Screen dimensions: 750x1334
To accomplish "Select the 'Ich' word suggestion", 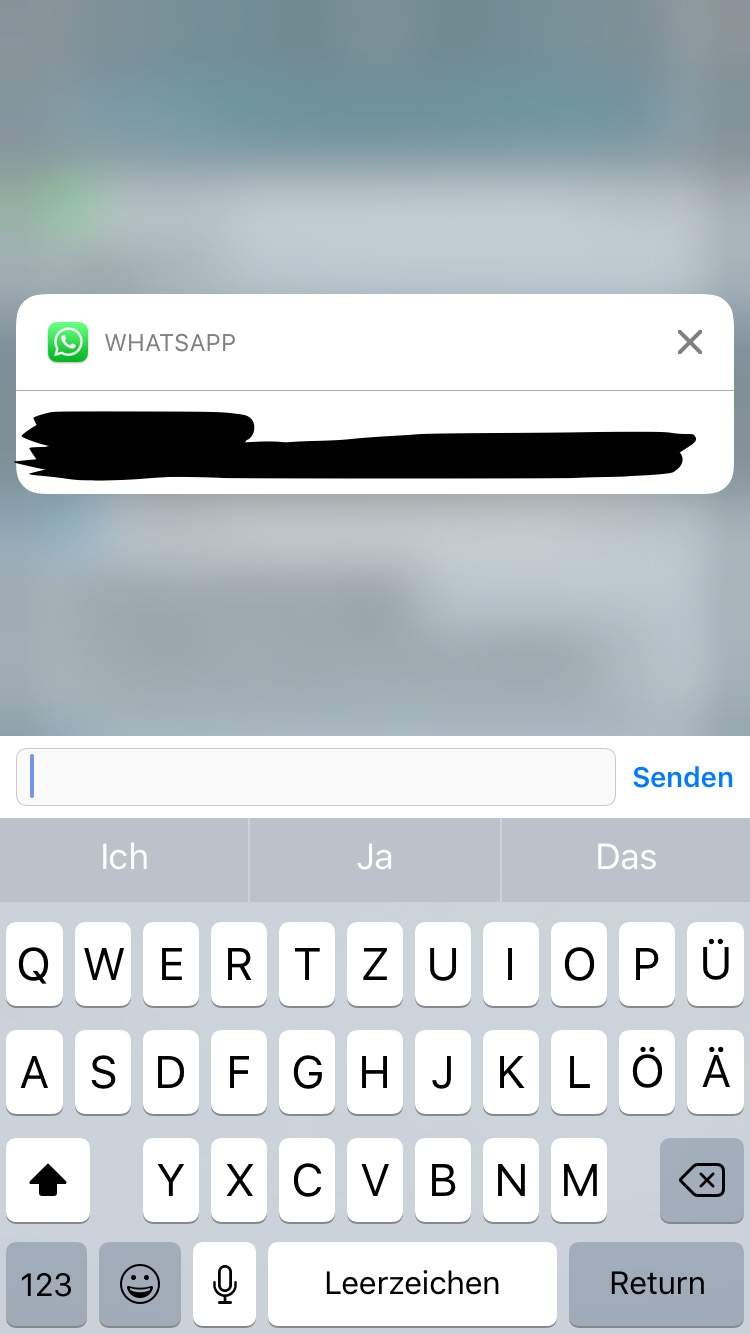I will click(124, 857).
